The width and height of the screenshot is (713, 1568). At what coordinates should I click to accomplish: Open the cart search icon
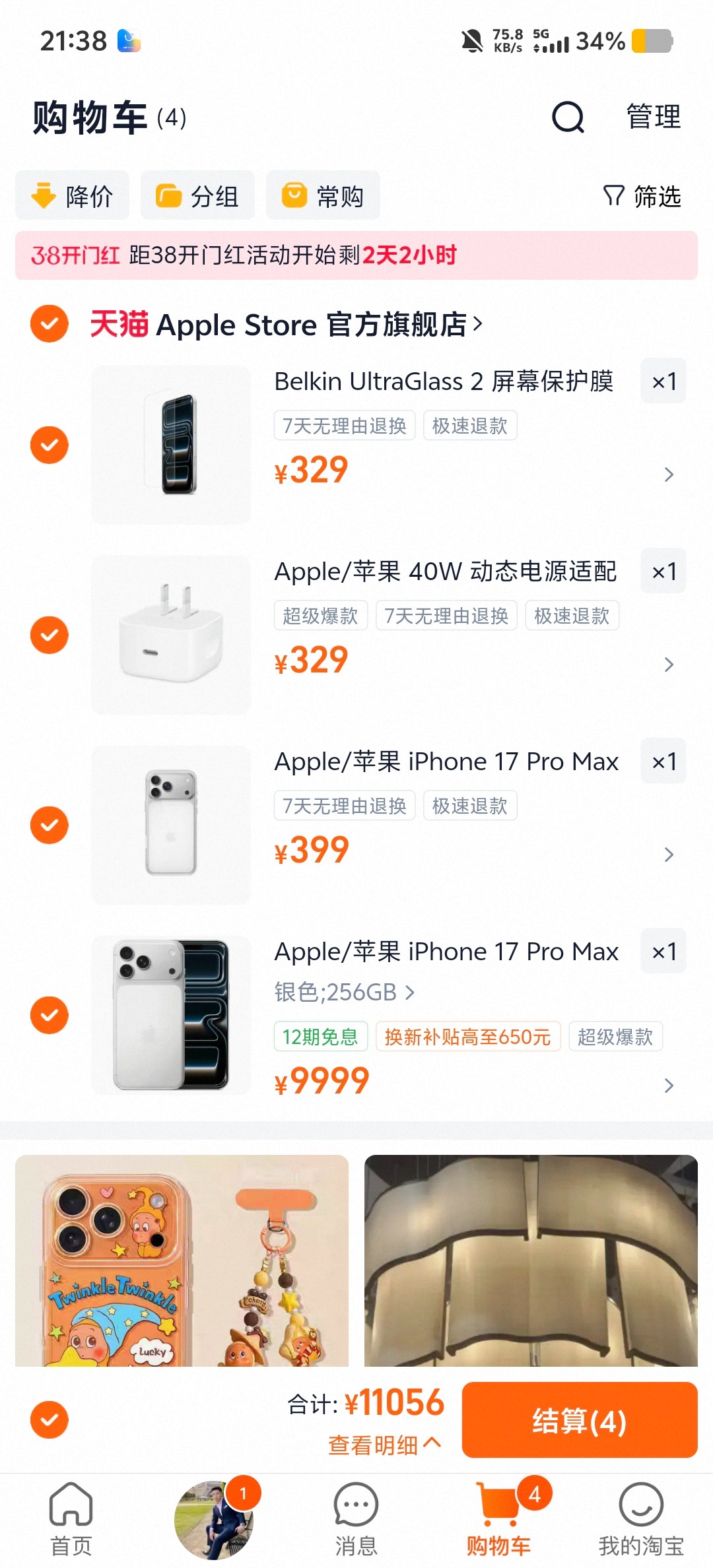[568, 117]
